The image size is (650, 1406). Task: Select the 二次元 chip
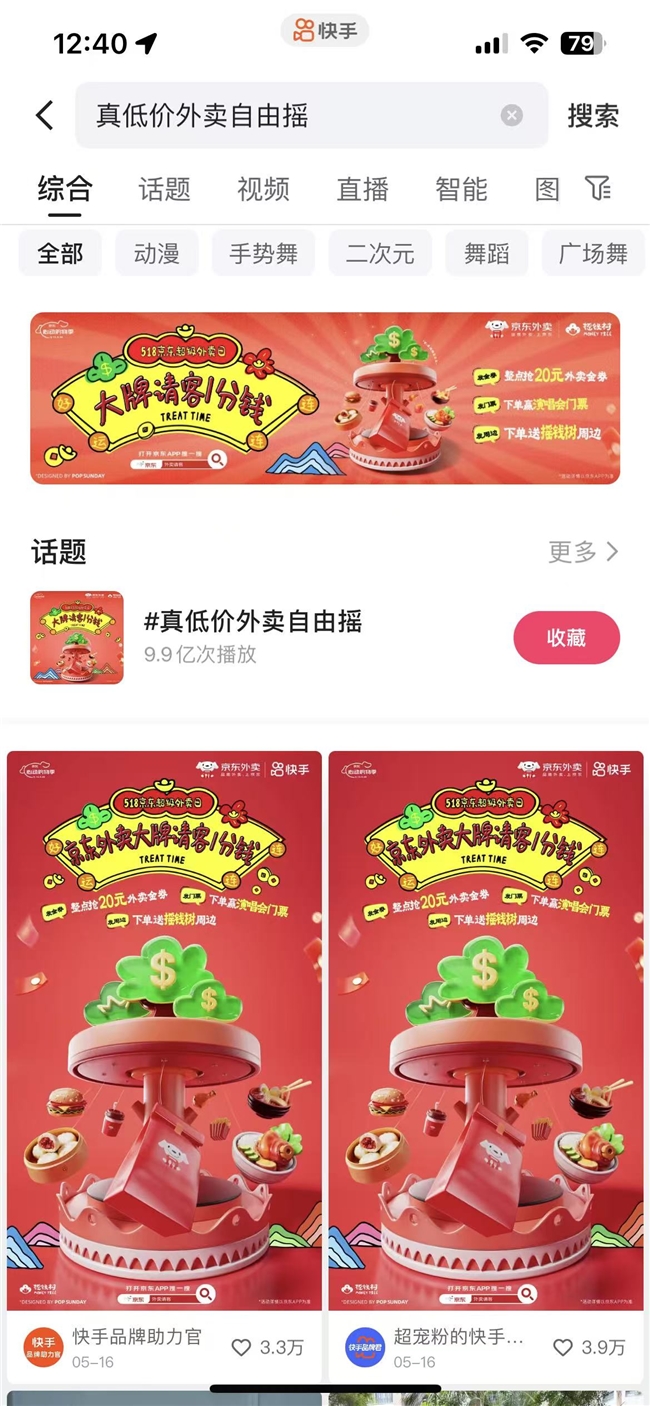(x=380, y=253)
